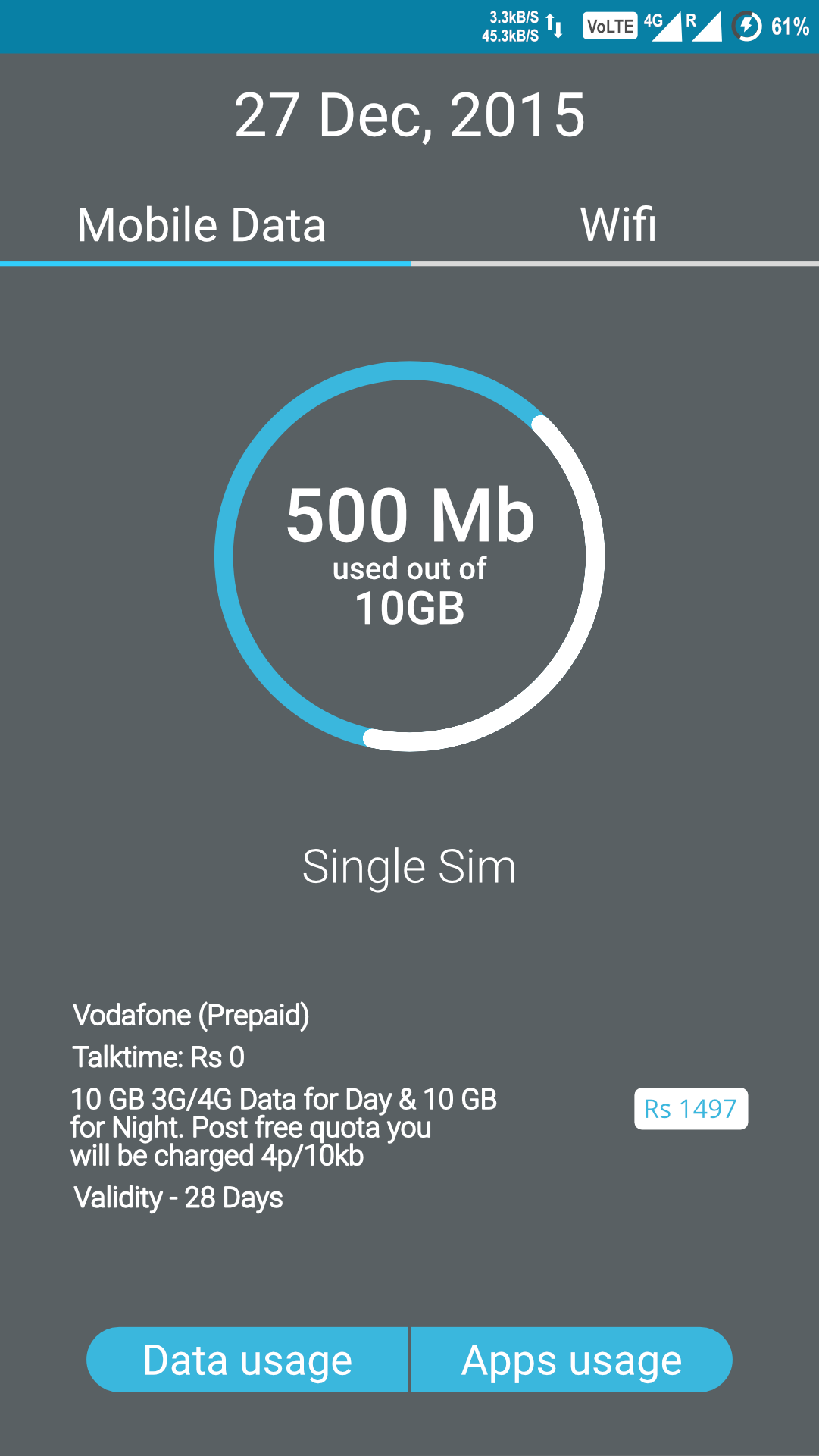
Task: Click the Validity - 28 Days text
Action: pos(177,1198)
